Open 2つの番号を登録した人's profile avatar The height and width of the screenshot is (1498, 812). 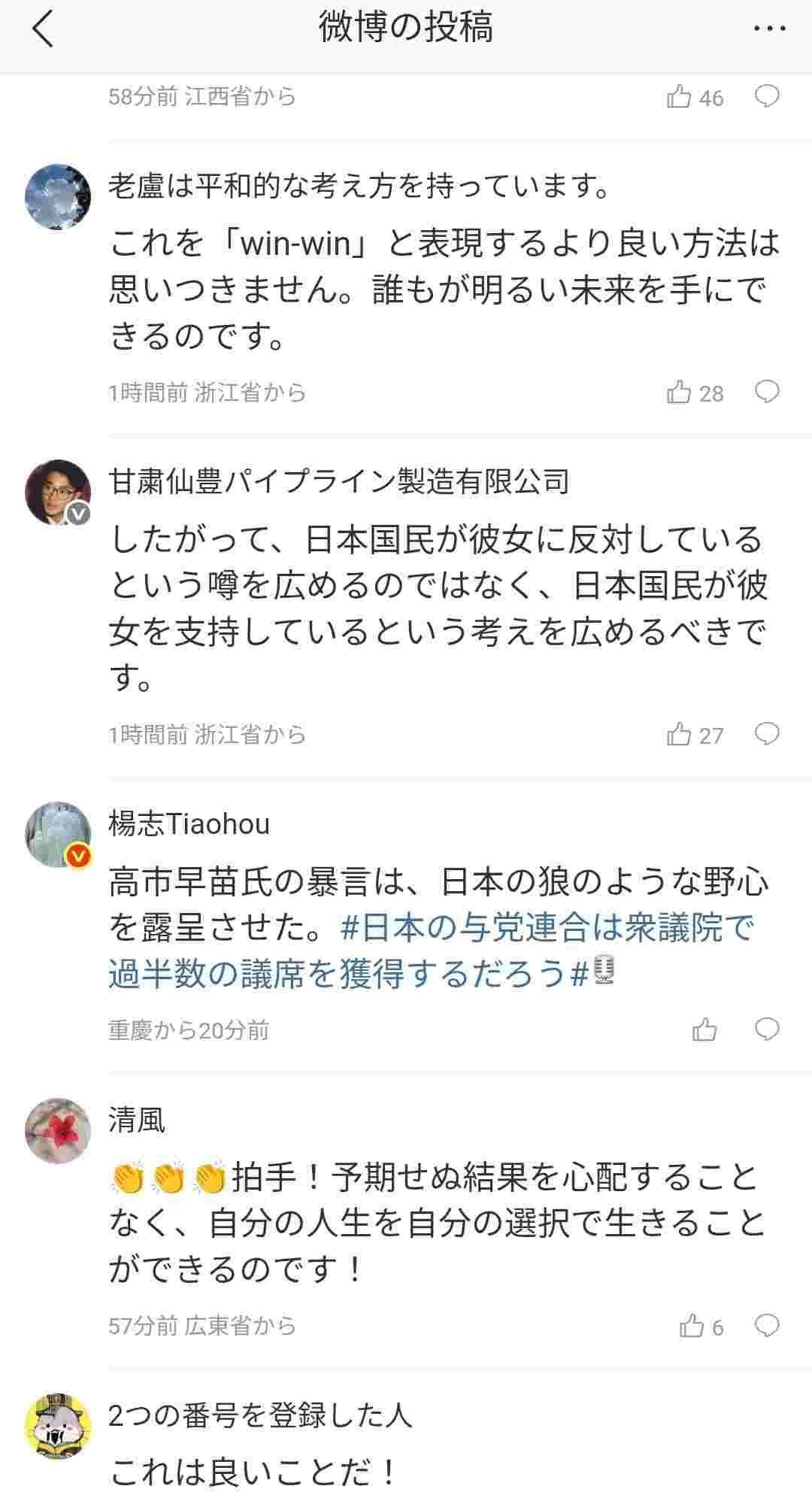[x=58, y=1426]
